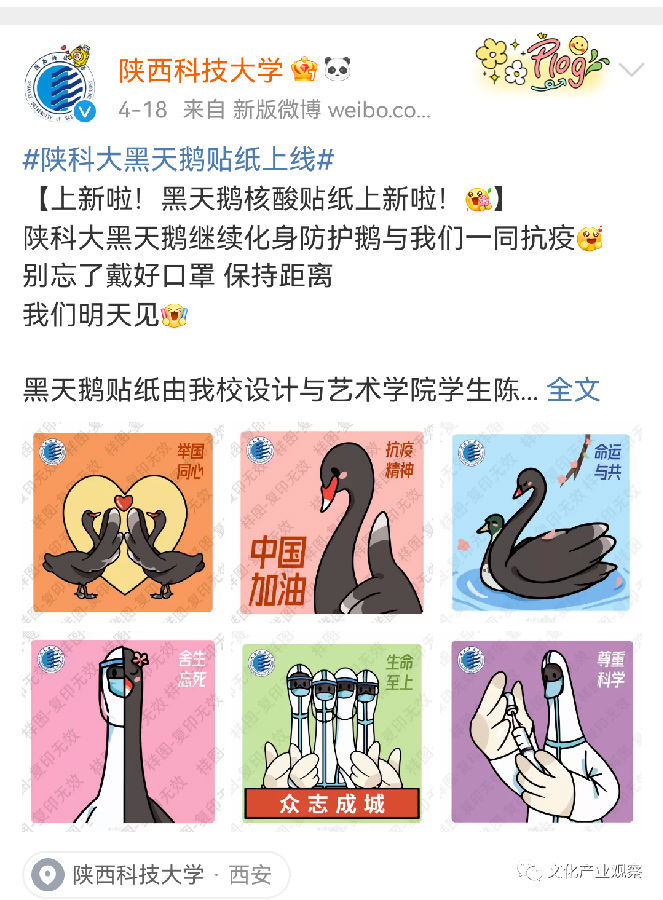
Task: Open the 尊重科学 sticker image
Action: (x=541, y=731)
